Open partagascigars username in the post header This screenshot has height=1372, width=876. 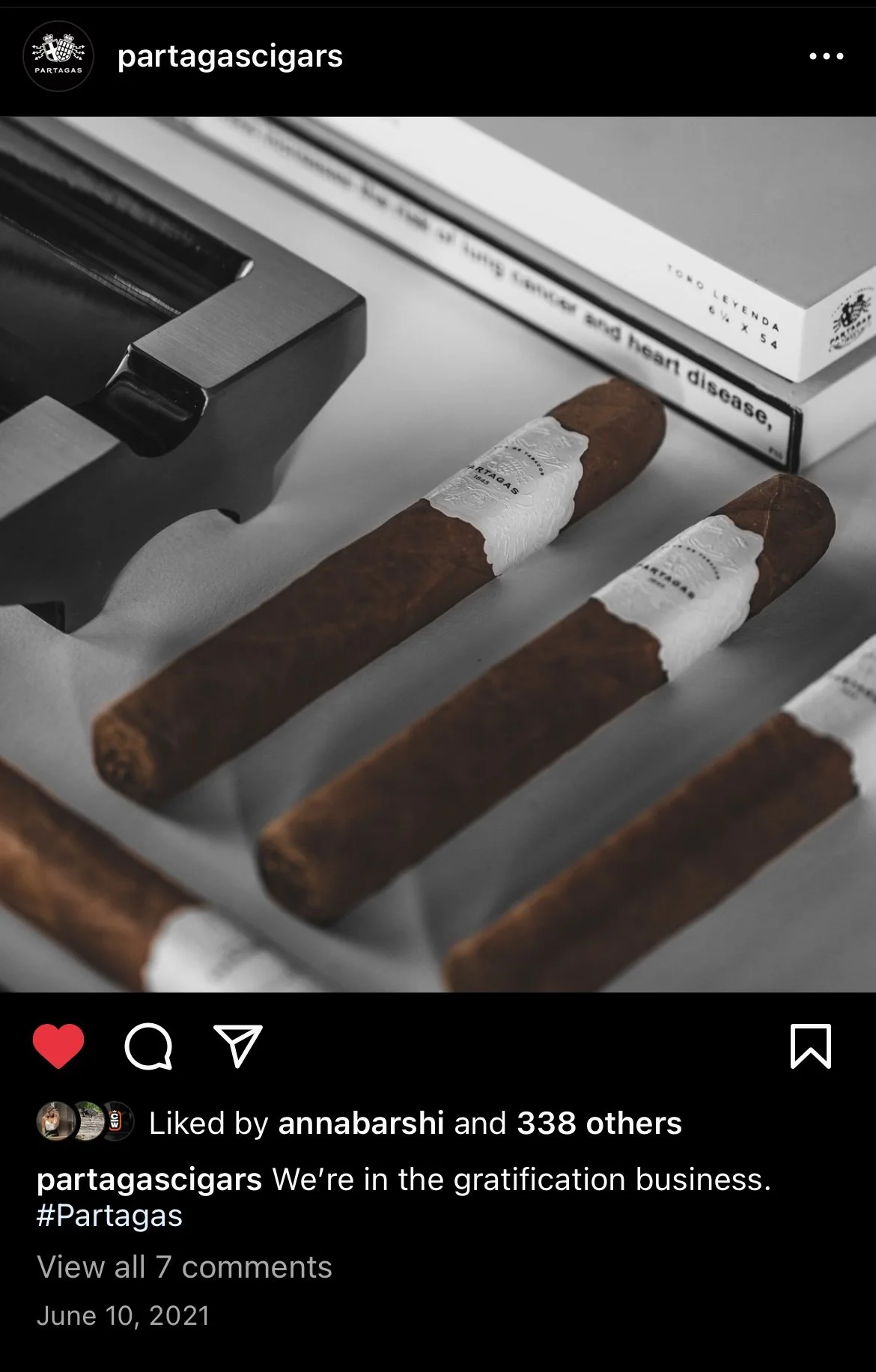(x=230, y=57)
